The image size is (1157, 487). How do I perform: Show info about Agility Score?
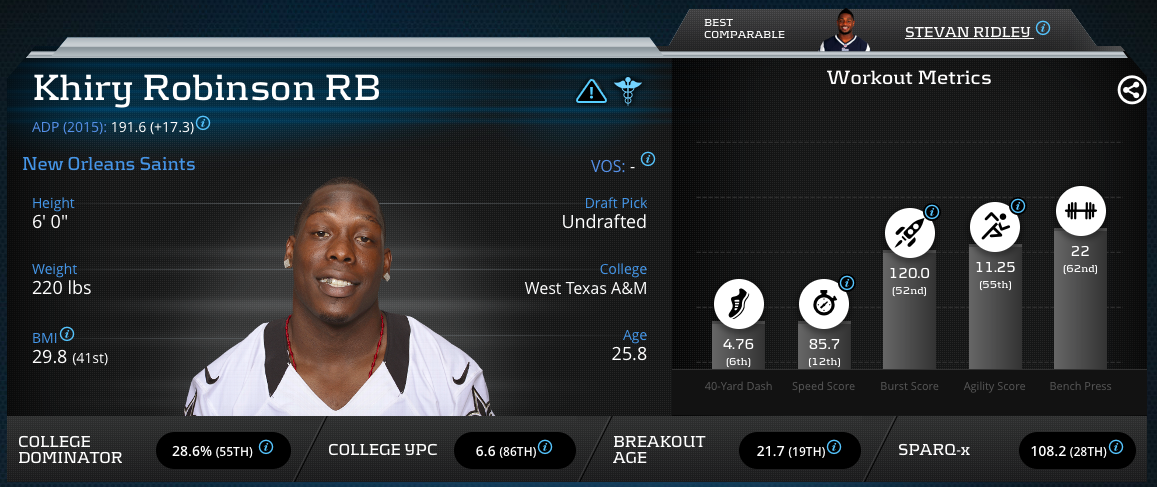coord(1018,206)
